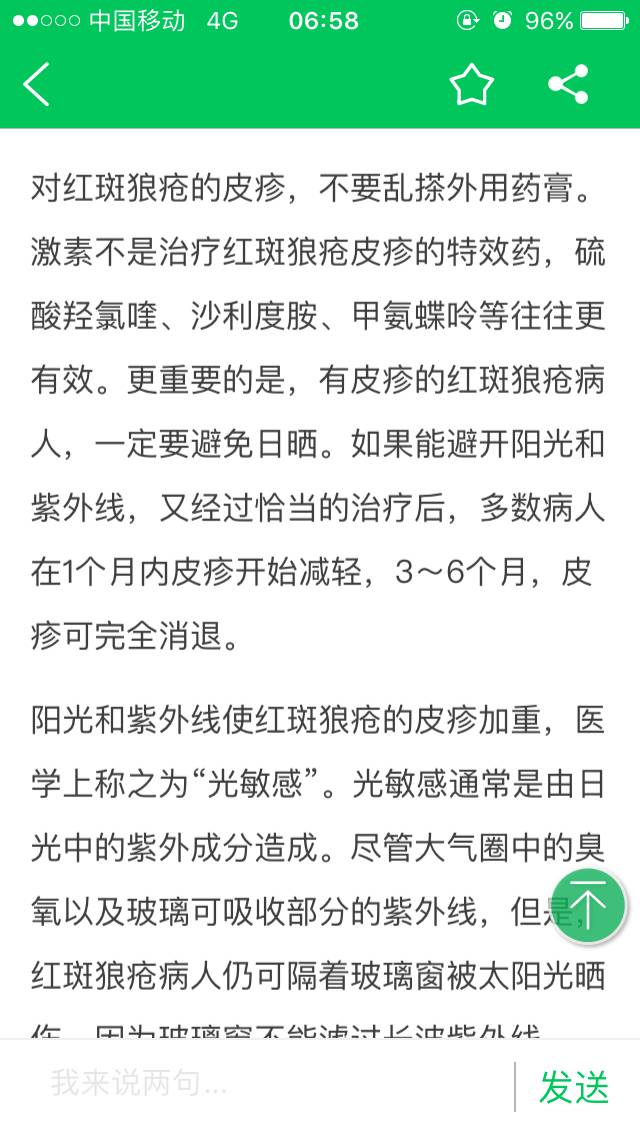Screen dimensions: 640x1136
Task: Jump back to top with green arrow button
Action: pyautogui.click(x=589, y=906)
